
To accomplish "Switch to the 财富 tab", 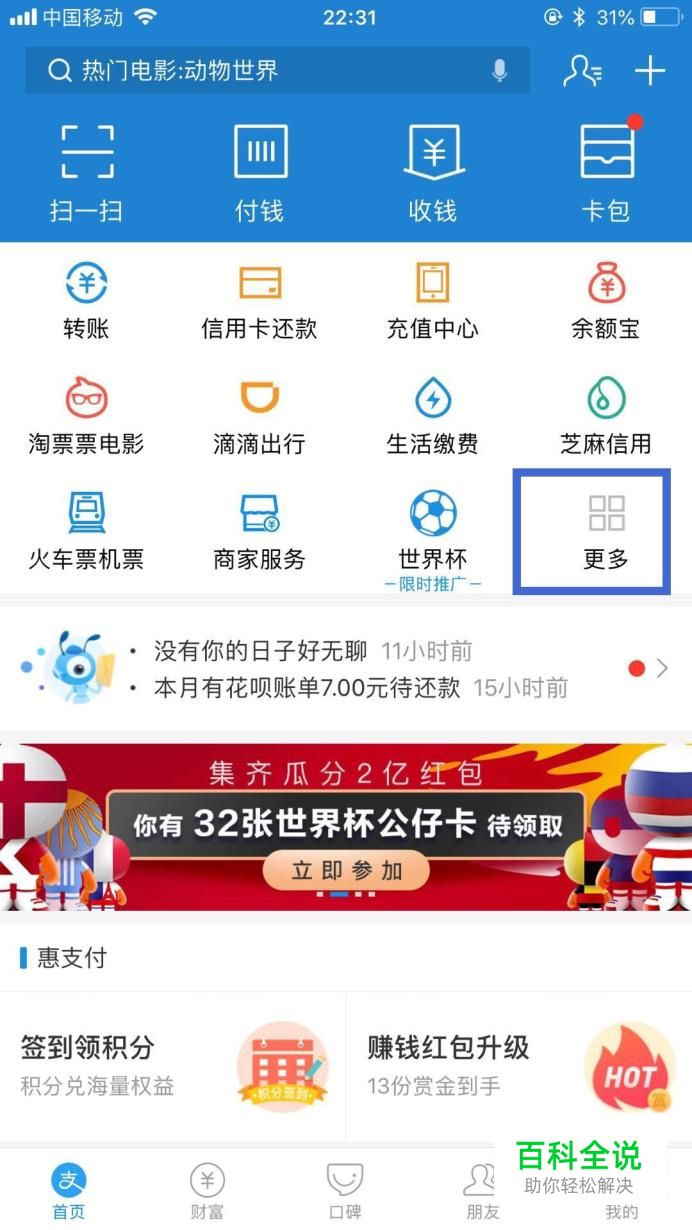I will [x=207, y=1190].
